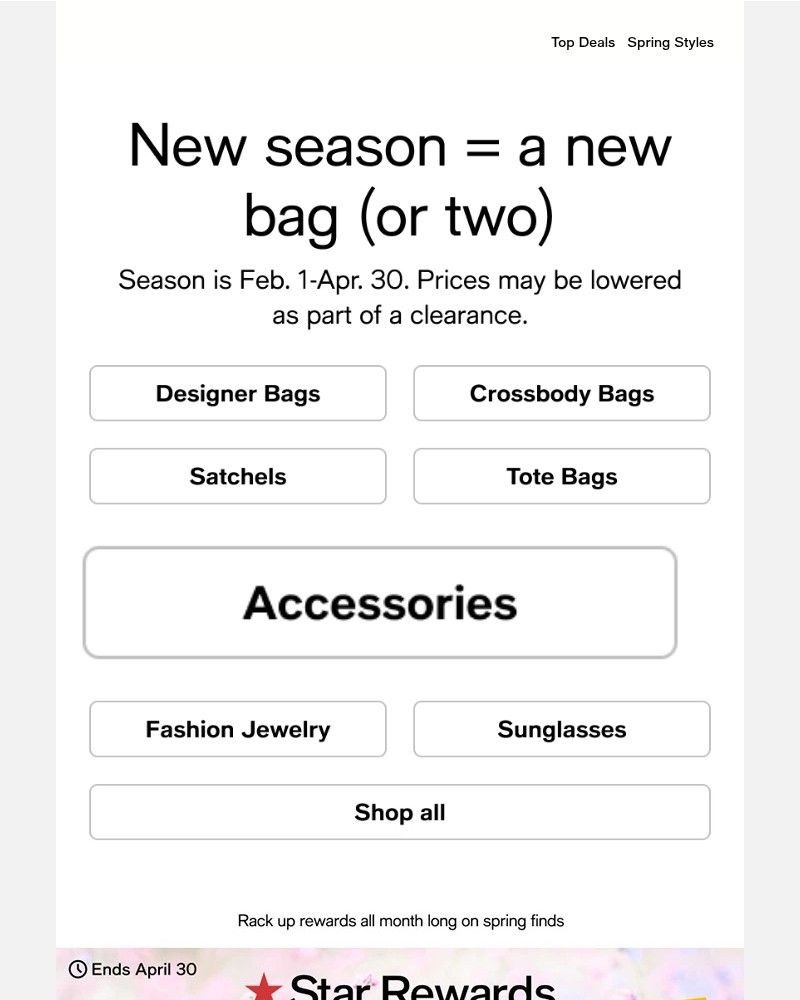Click the New season headline
800x1000 pixels.
pyautogui.click(x=400, y=178)
